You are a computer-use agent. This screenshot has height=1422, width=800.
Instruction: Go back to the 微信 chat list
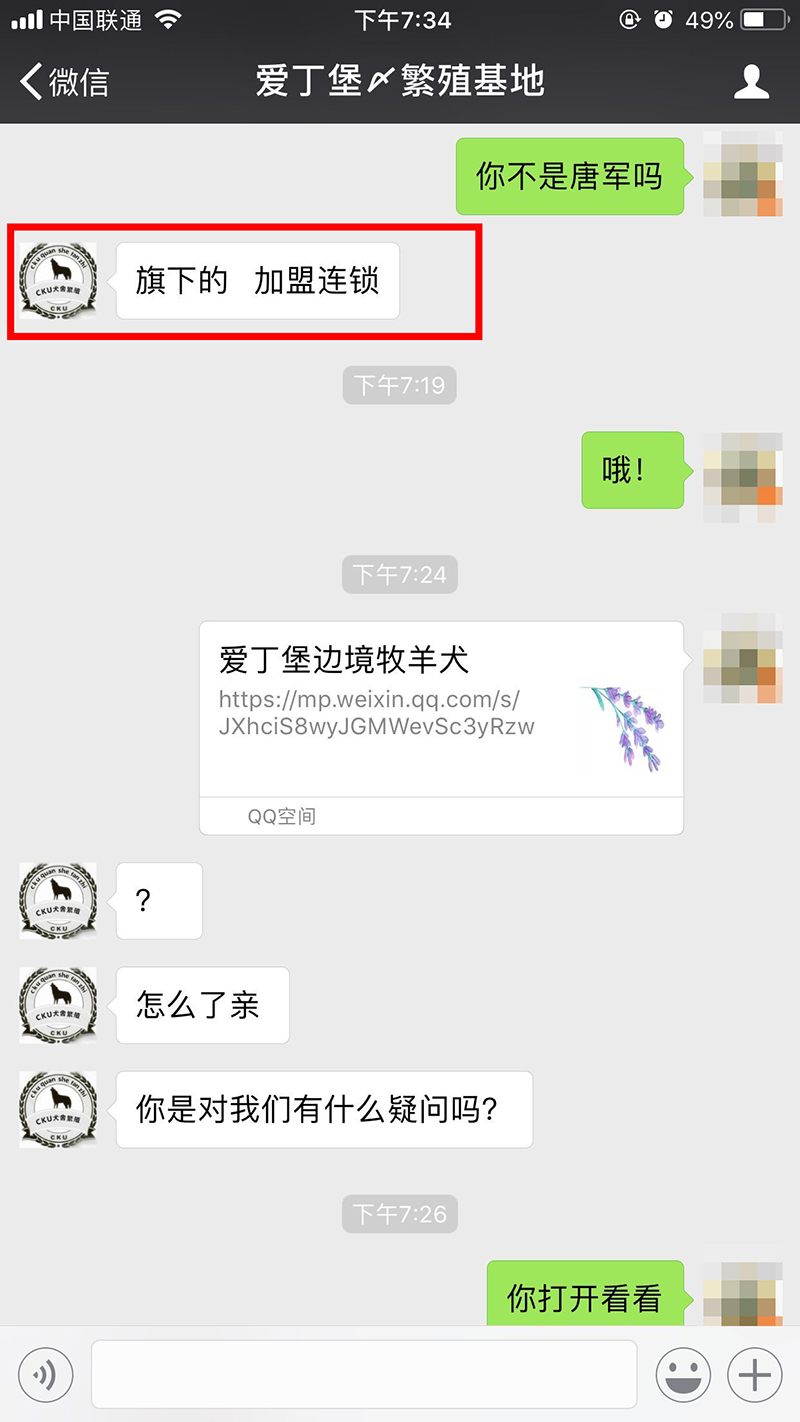(x=65, y=82)
